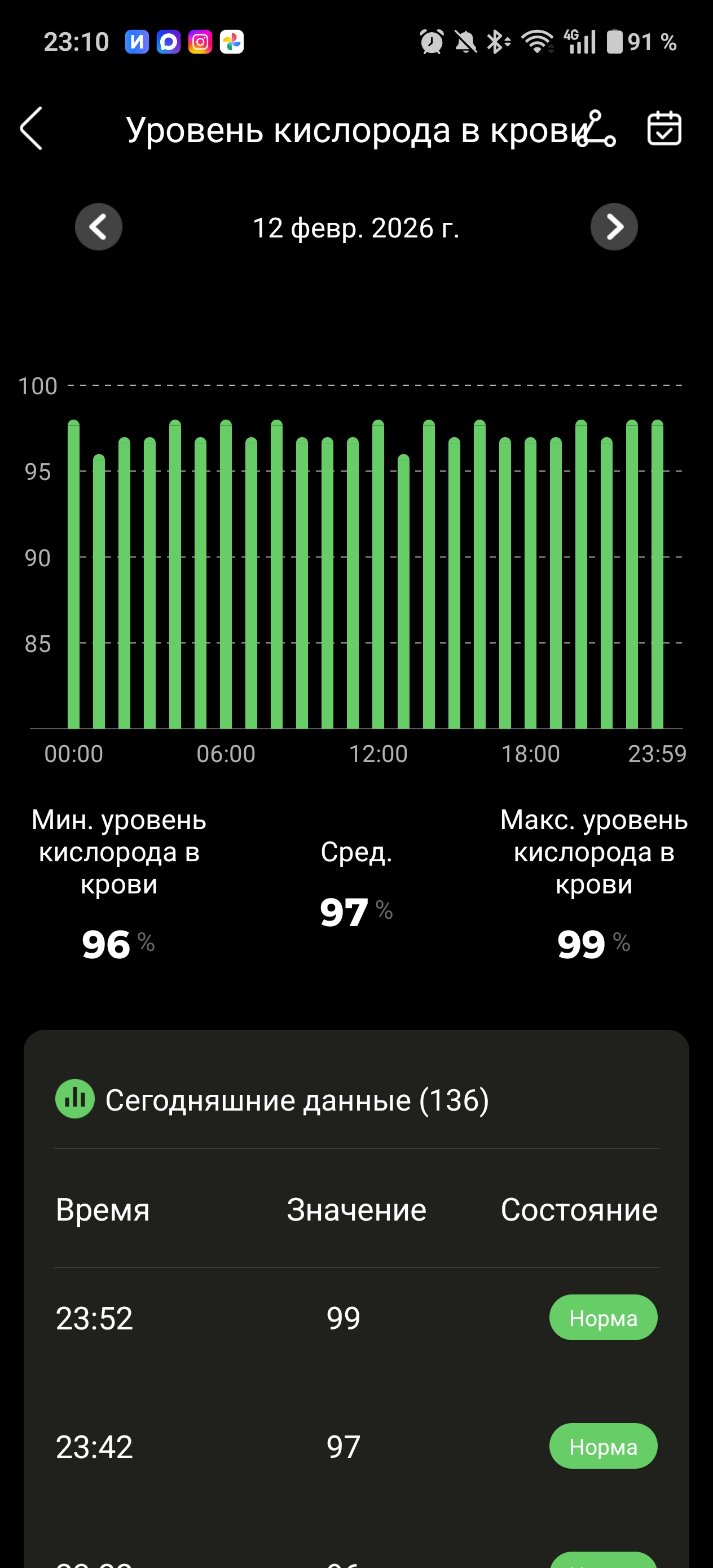Screen dimensions: 713x1568
Task: Go to the next day
Action: point(614,227)
